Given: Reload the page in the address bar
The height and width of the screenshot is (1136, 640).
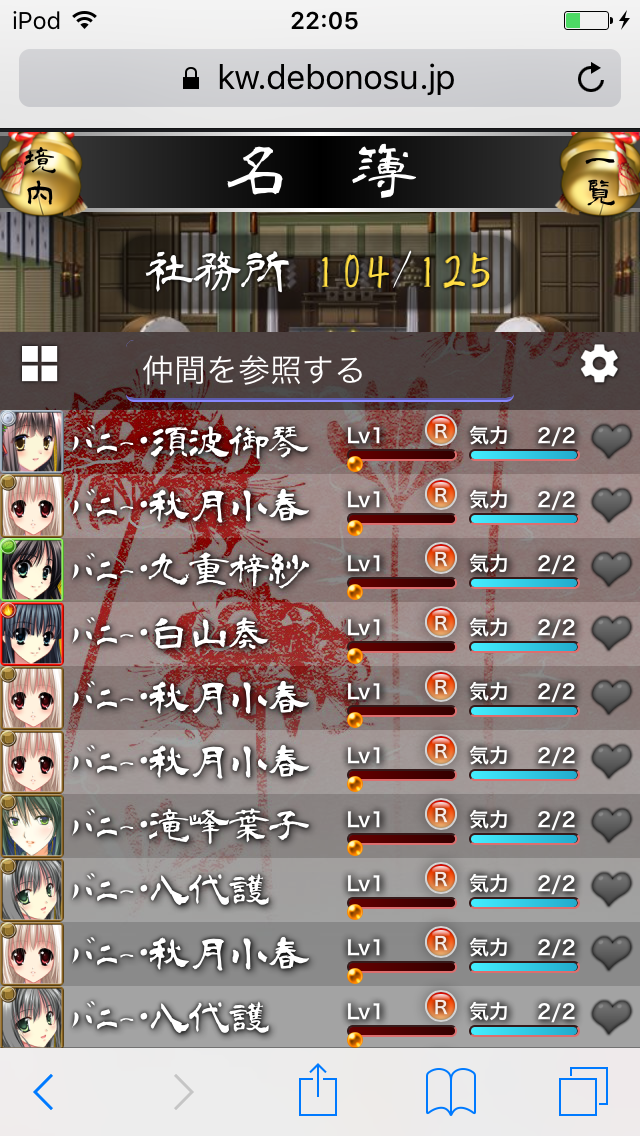Looking at the screenshot, I should [591, 78].
